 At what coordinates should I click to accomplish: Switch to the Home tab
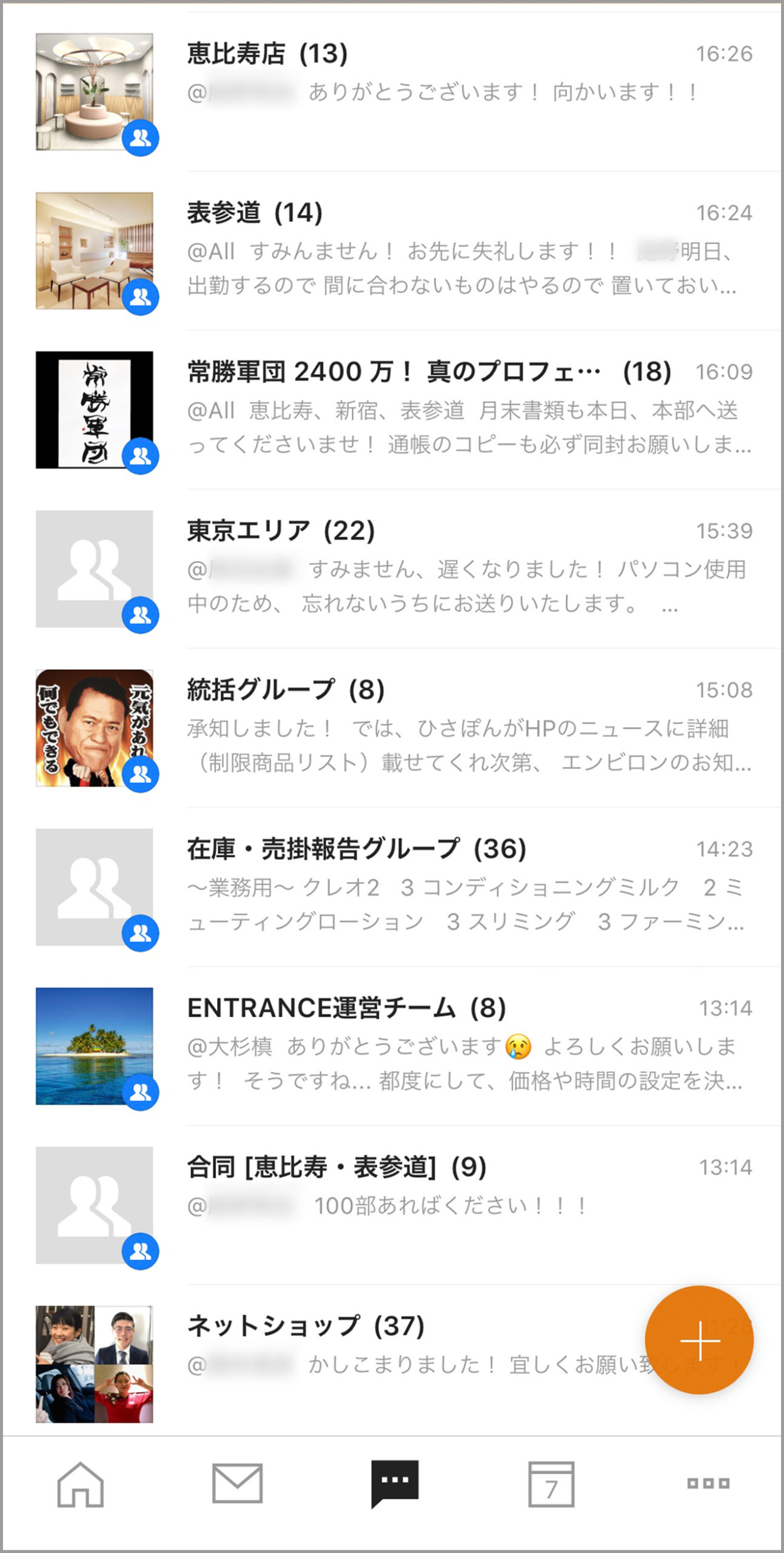[x=81, y=1484]
